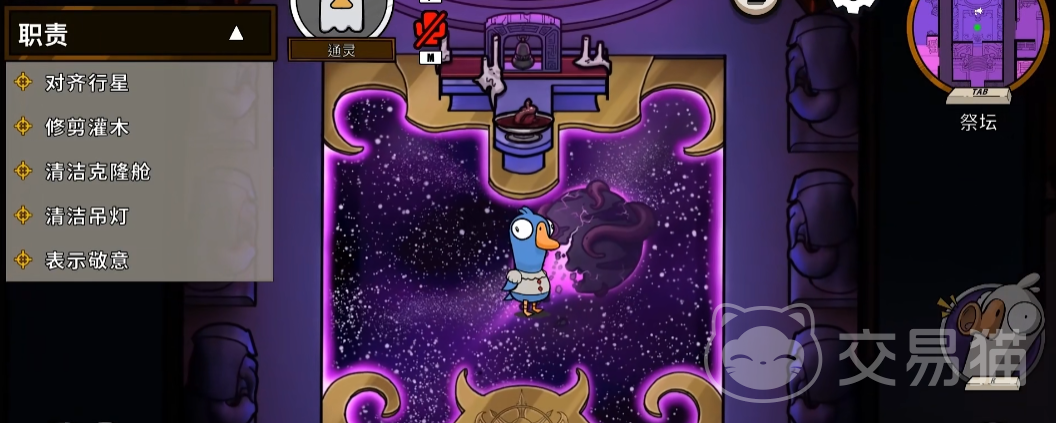The width and height of the screenshot is (1056, 423).
Task: Select the 清洁吊灯 task
Action: pyautogui.click(x=86, y=215)
